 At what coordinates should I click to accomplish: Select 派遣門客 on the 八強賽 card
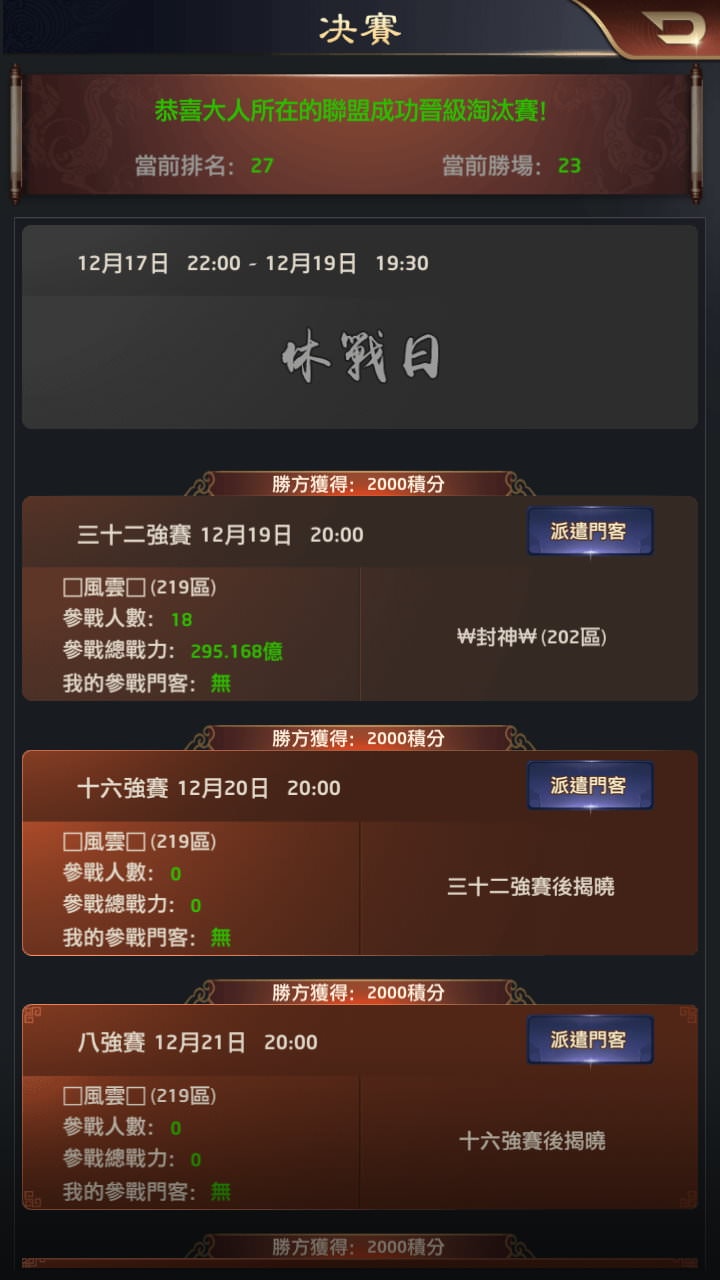tap(590, 1040)
